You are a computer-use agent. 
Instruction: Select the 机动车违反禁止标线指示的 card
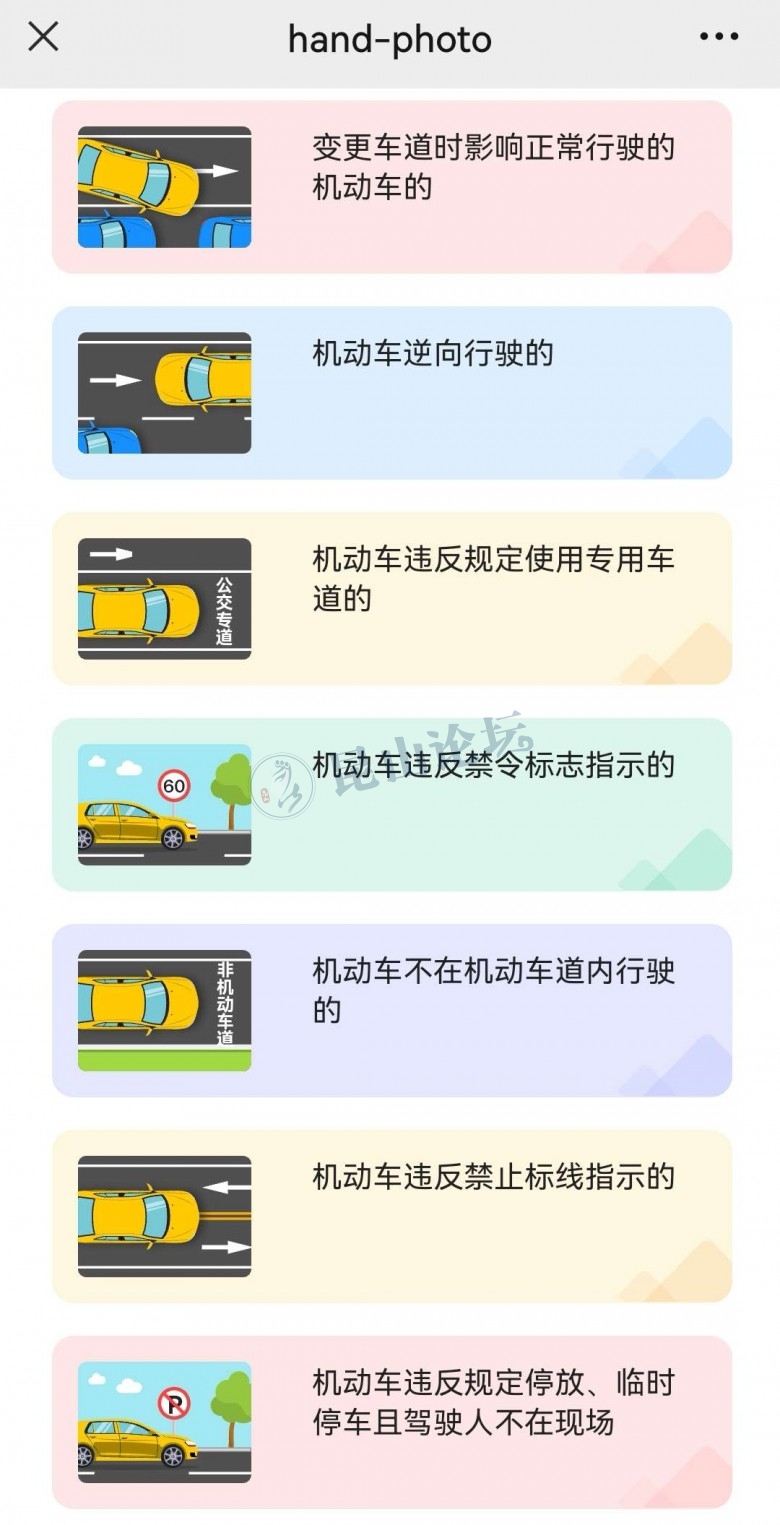tap(392, 1217)
